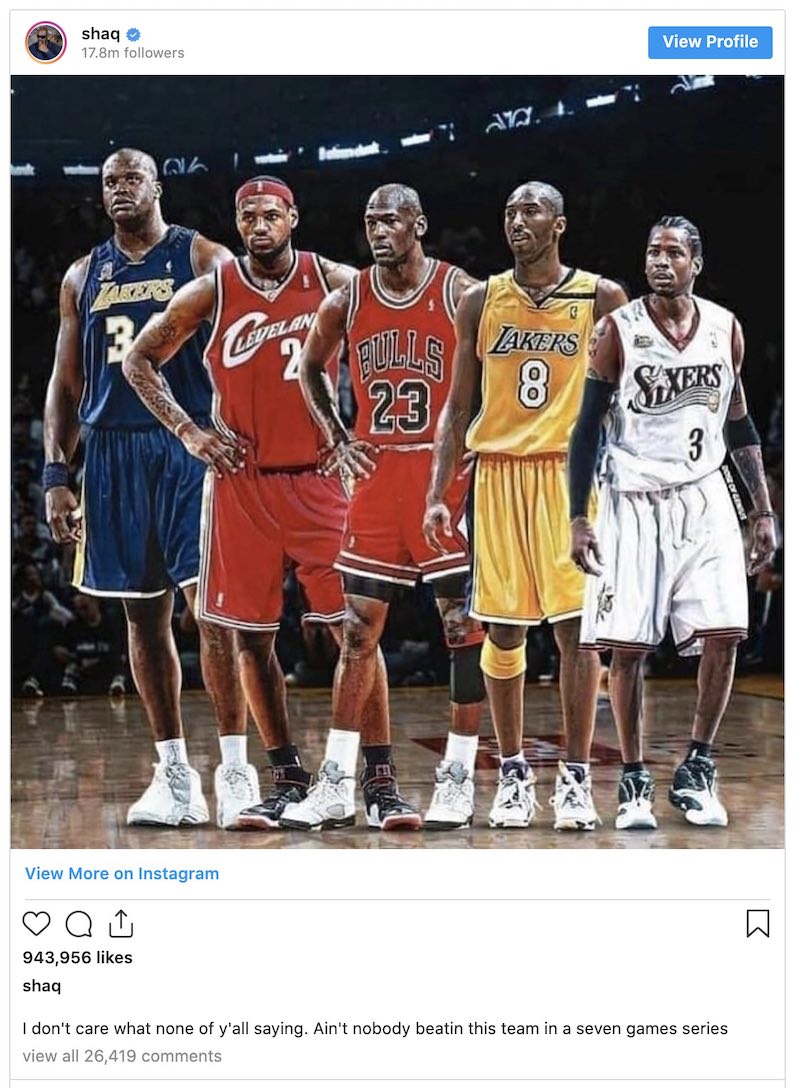Like the post with the heart icon
This screenshot has height=1088, width=799.
point(35,925)
